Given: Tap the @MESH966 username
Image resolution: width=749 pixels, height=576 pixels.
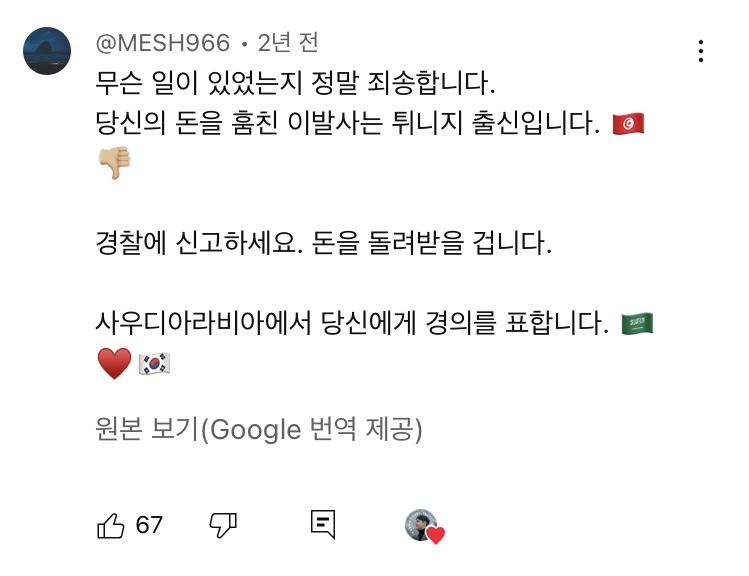Looking at the screenshot, I should 162,43.
